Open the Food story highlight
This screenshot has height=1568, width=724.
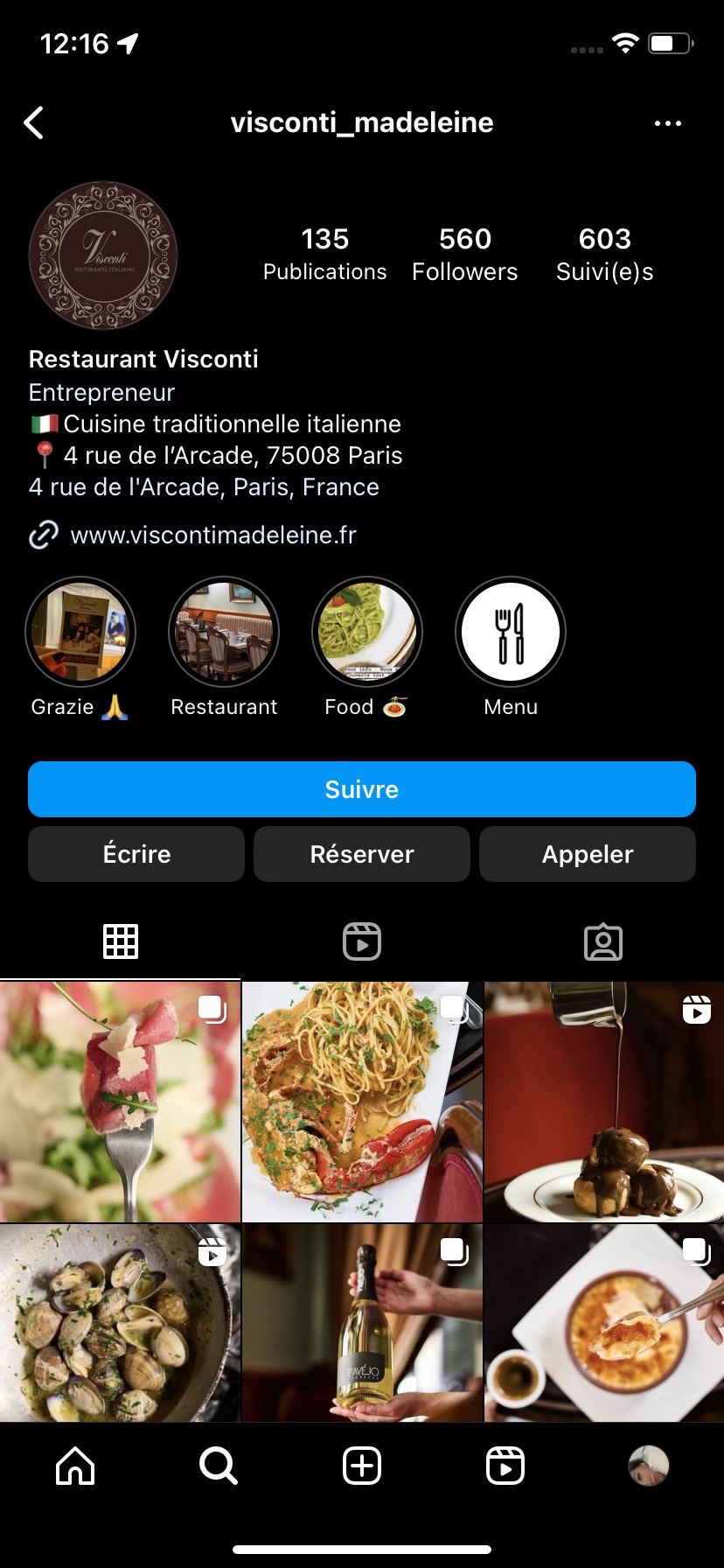click(367, 632)
